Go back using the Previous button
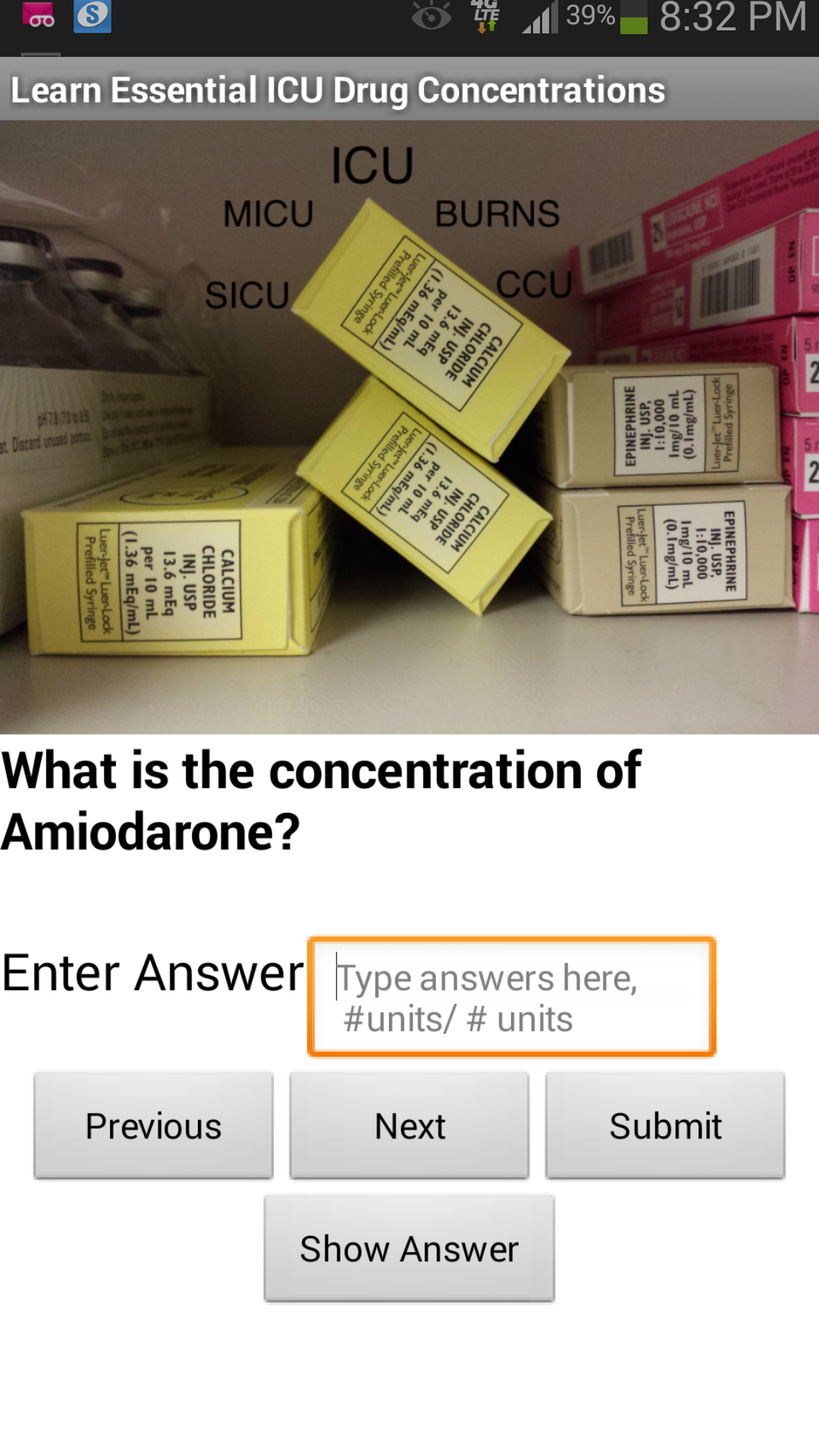The height and width of the screenshot is (1456, 819). pyautogui.click(x=153, y=1125)
